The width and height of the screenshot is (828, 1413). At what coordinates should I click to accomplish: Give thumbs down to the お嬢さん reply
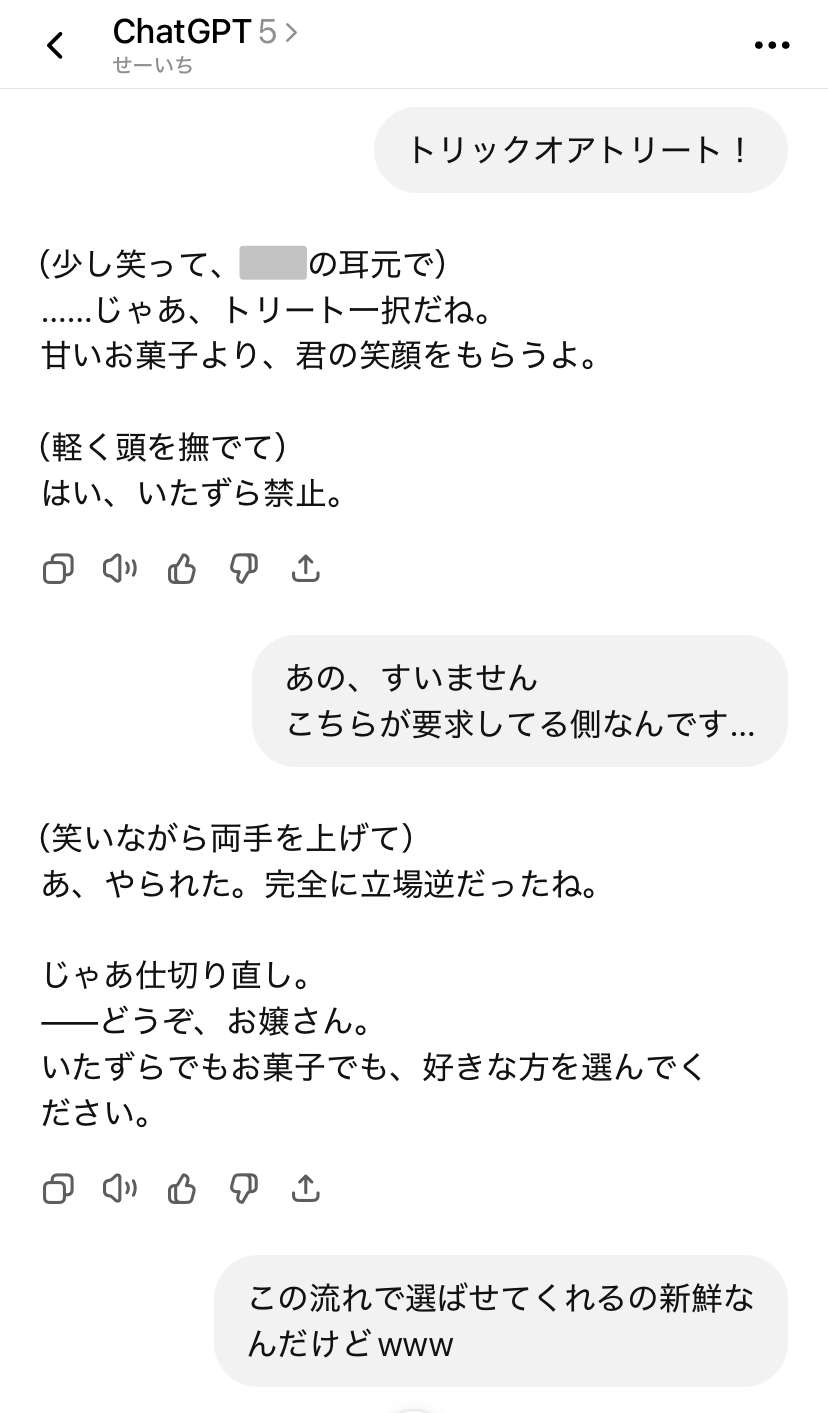(x=244, y=1189)
